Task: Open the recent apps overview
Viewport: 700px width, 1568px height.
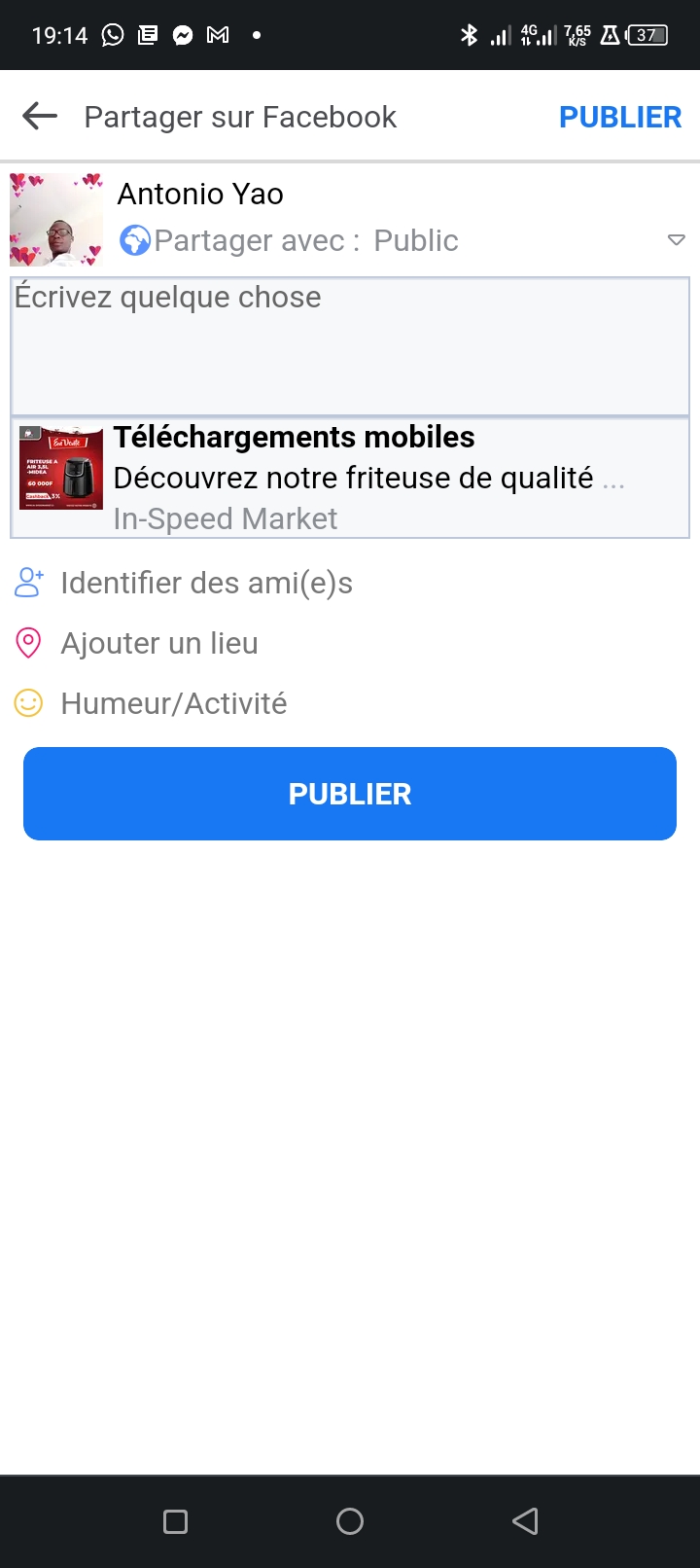Action: coord(176,1521)
